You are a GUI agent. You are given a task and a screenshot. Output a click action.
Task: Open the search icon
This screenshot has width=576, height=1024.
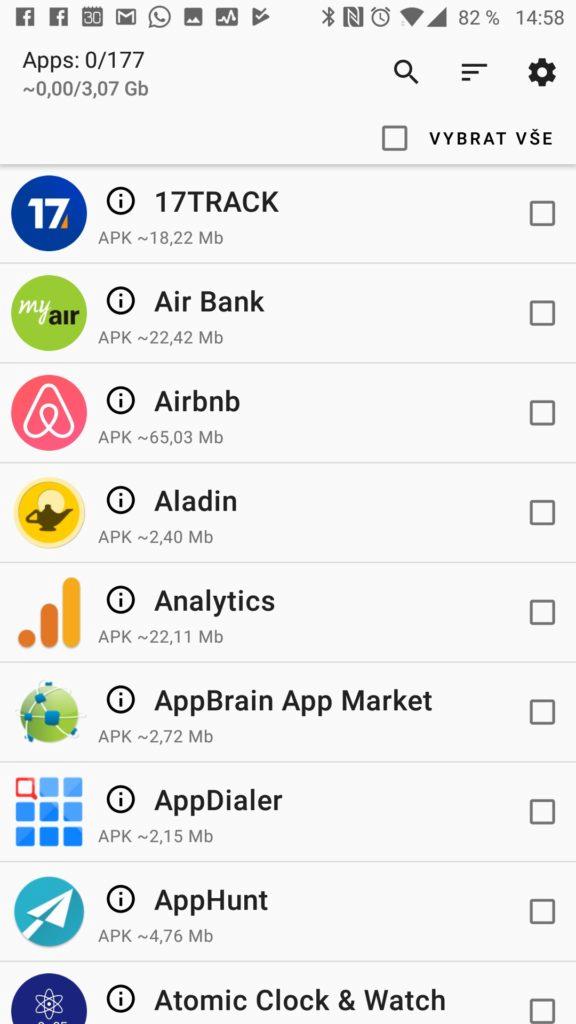[x=406, y=72]
